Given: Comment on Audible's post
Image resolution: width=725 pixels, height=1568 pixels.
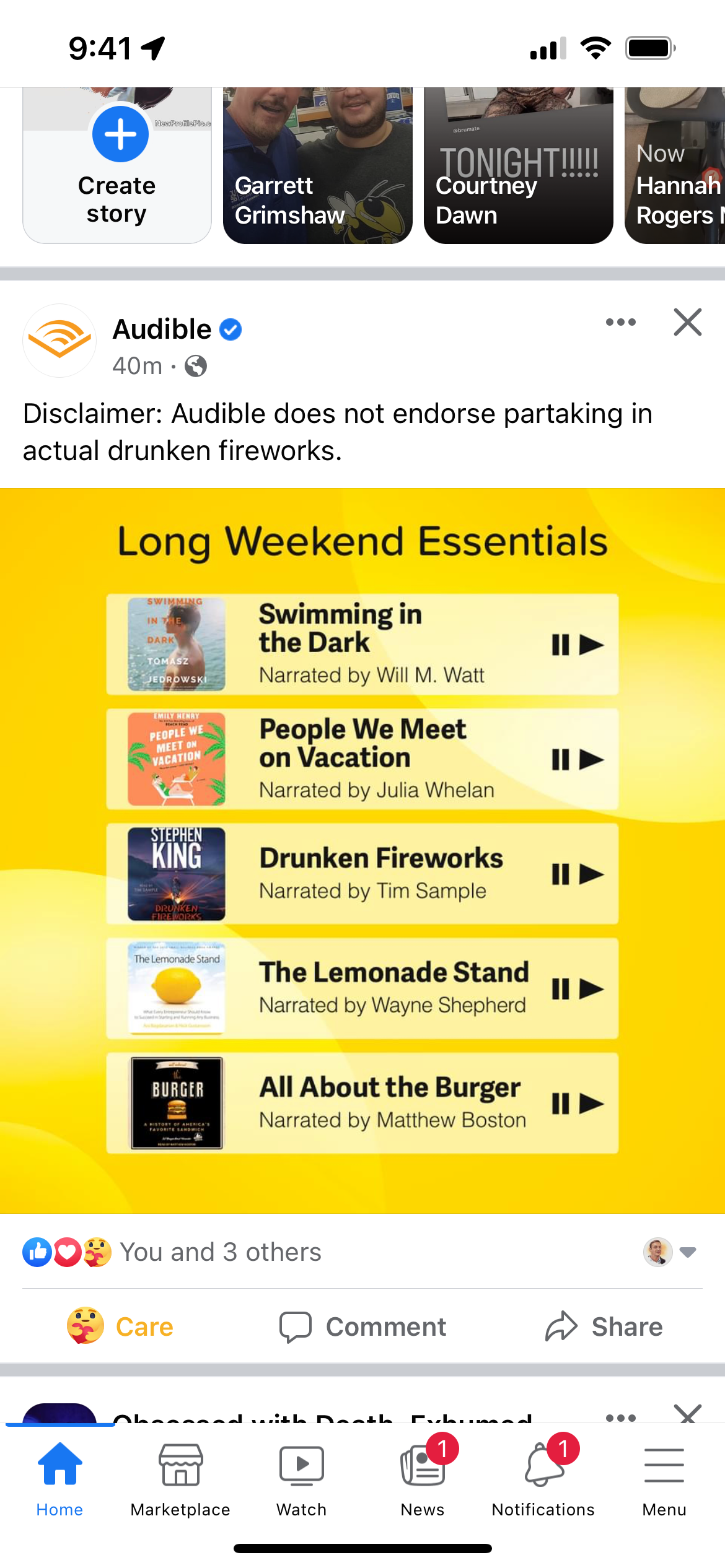Looking at the screenshot, I should coord(362,1326).
